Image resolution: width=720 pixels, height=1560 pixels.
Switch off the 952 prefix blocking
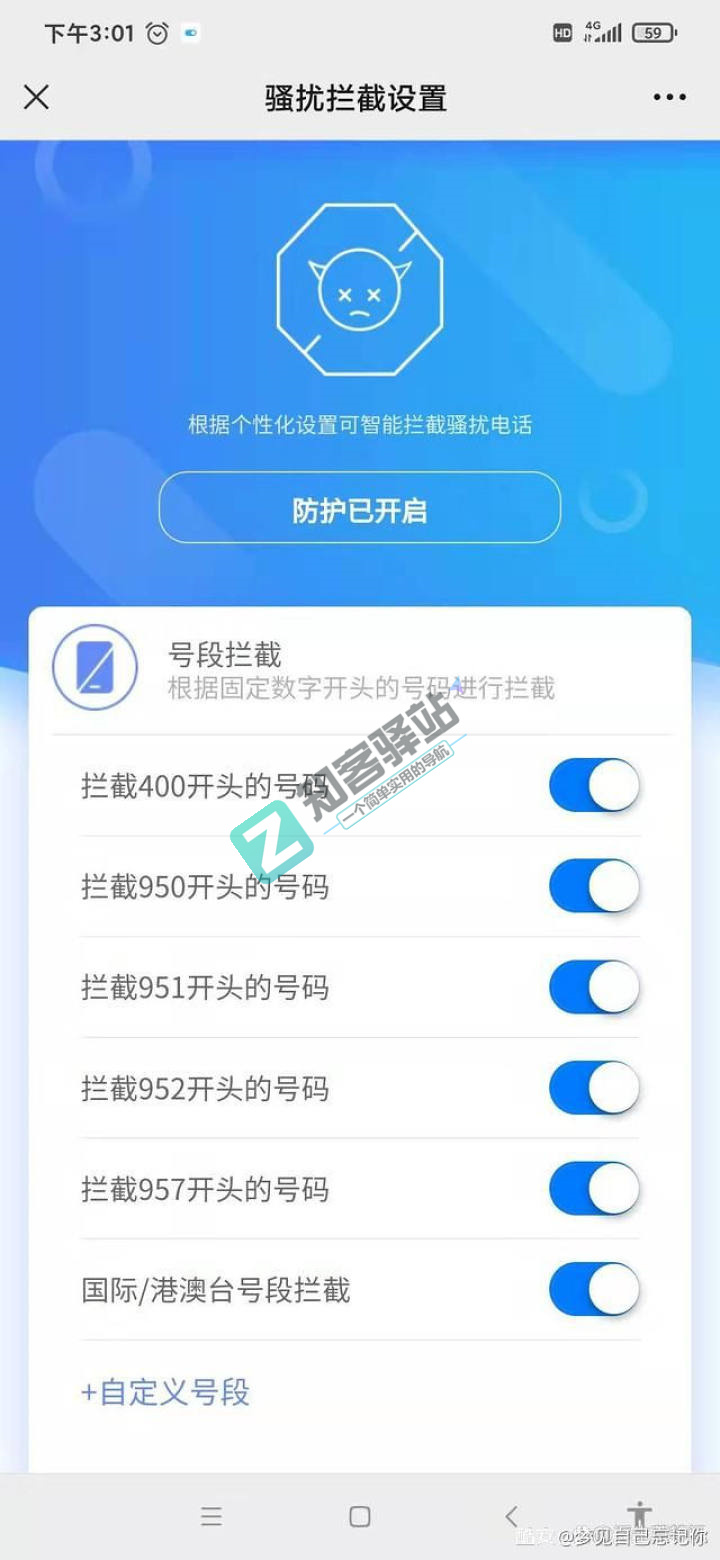(x=594, y=1088)
